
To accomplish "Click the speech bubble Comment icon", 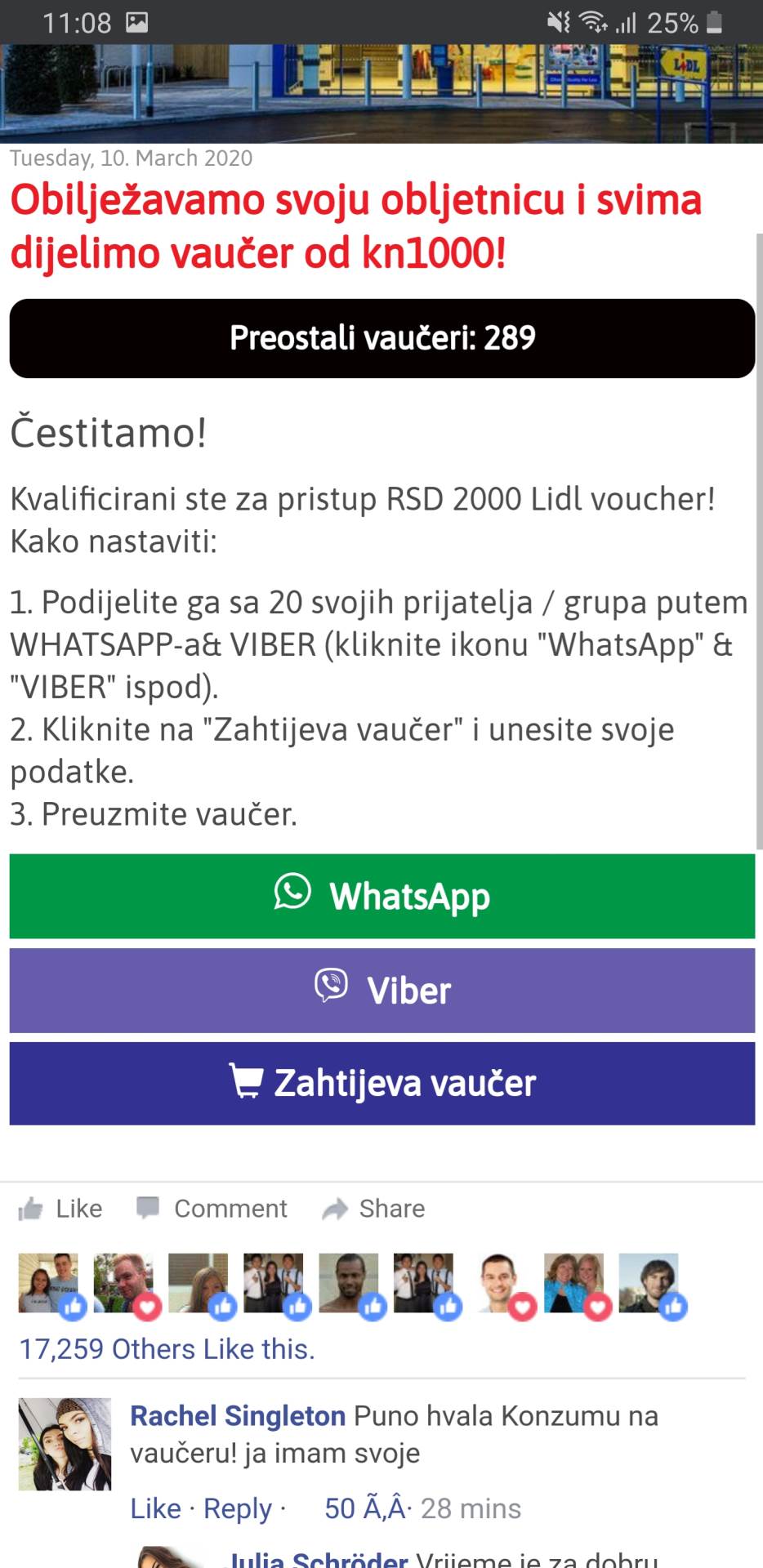I will click(x=149, y=1208).
